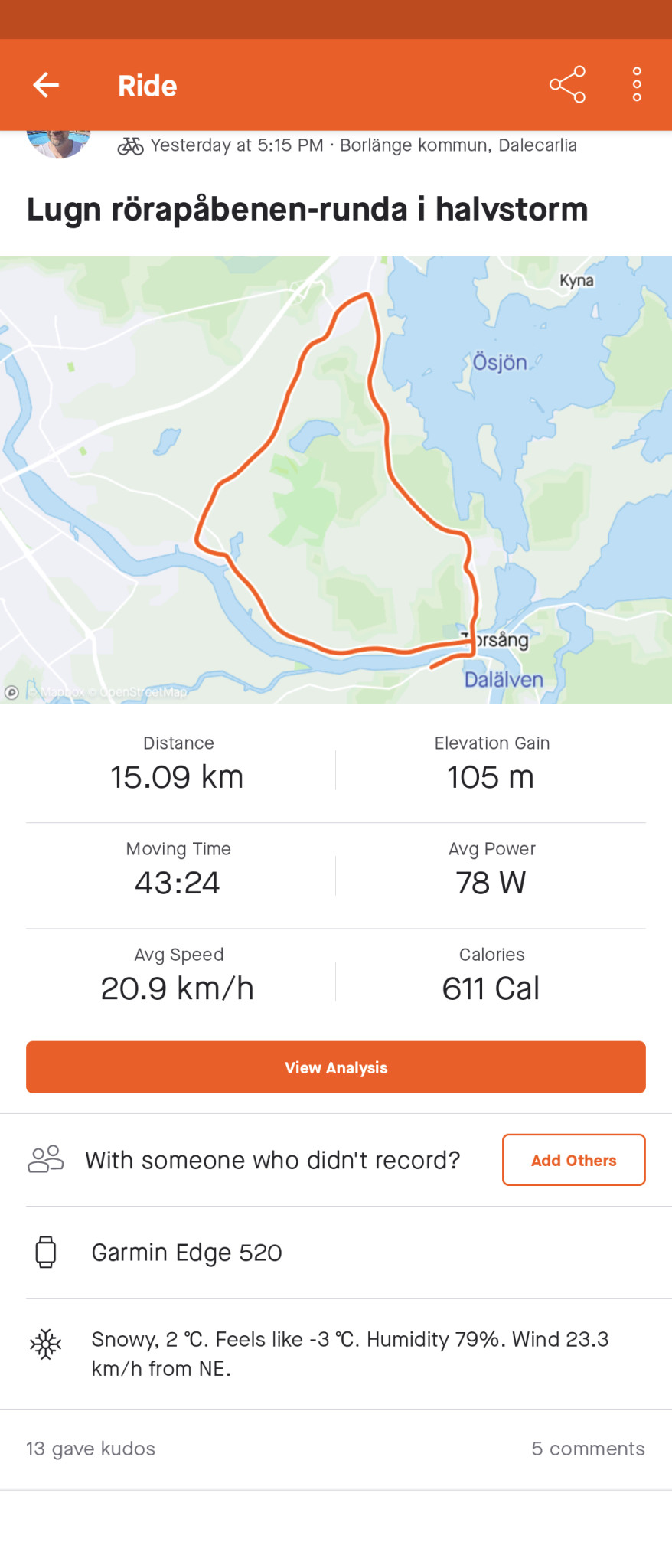672x1568 pixels.
Task: Tap Add Others to tag companions
Action: pos(573,1160)
